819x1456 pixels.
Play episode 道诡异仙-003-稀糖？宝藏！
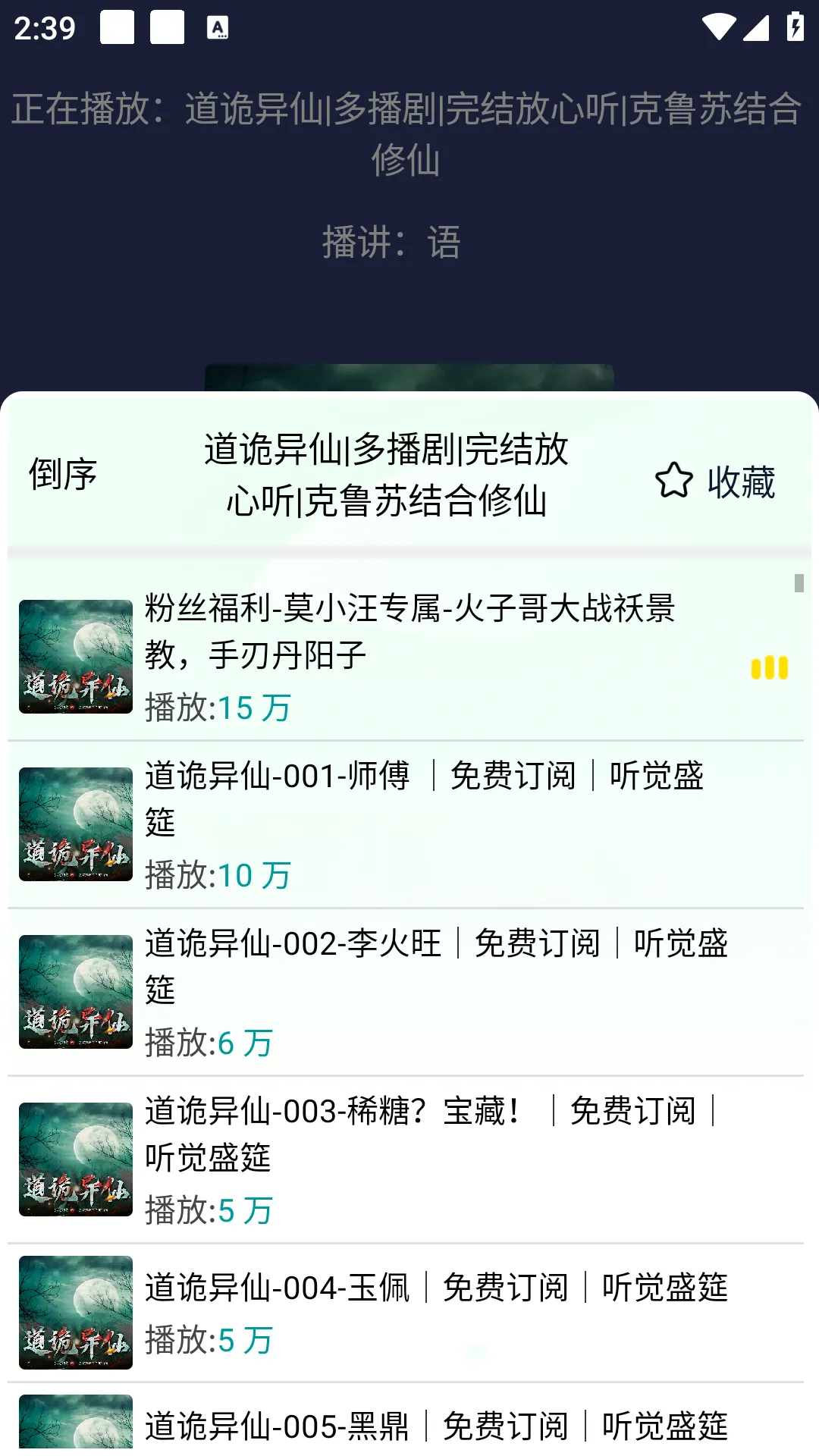409,1159
